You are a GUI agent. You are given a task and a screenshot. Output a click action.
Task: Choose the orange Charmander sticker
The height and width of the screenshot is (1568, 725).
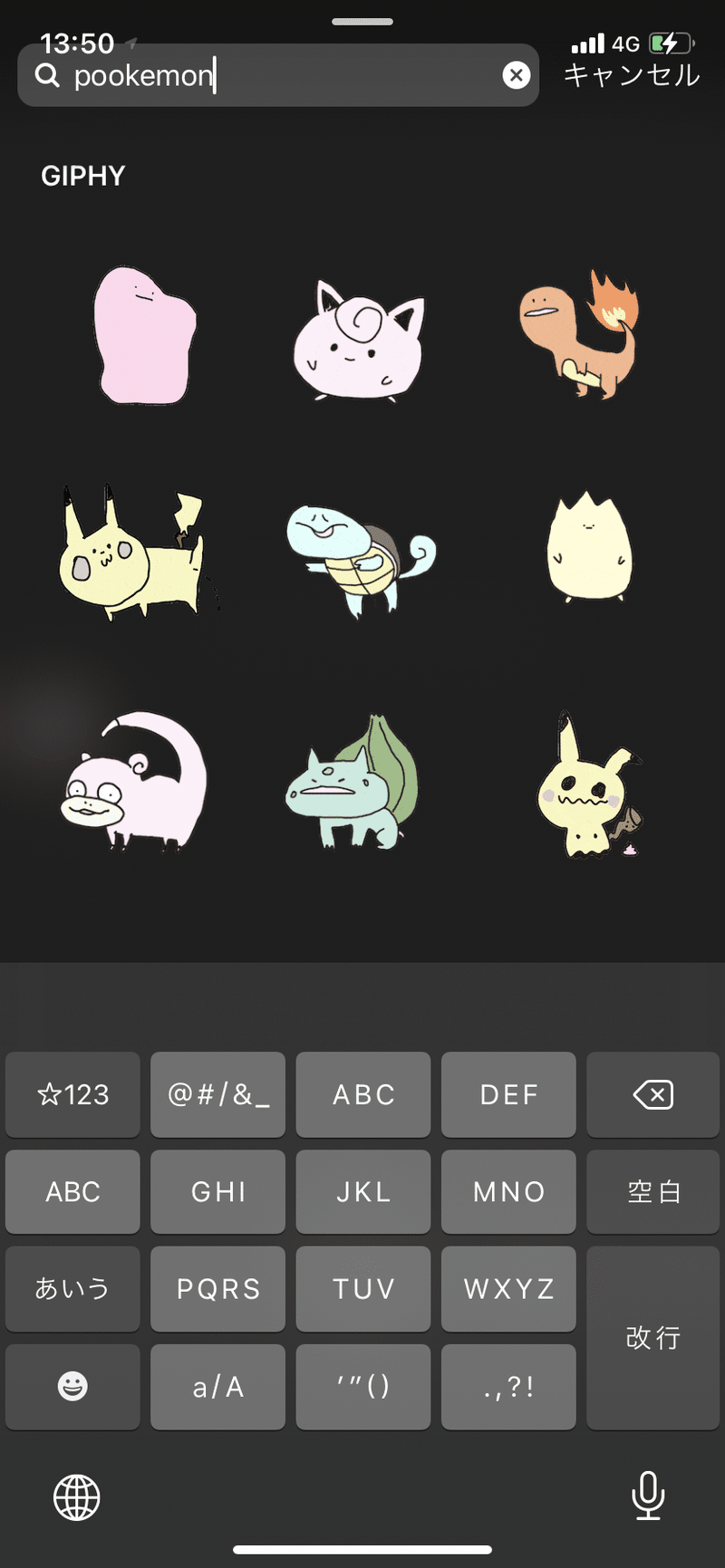(x=580, y=333)
